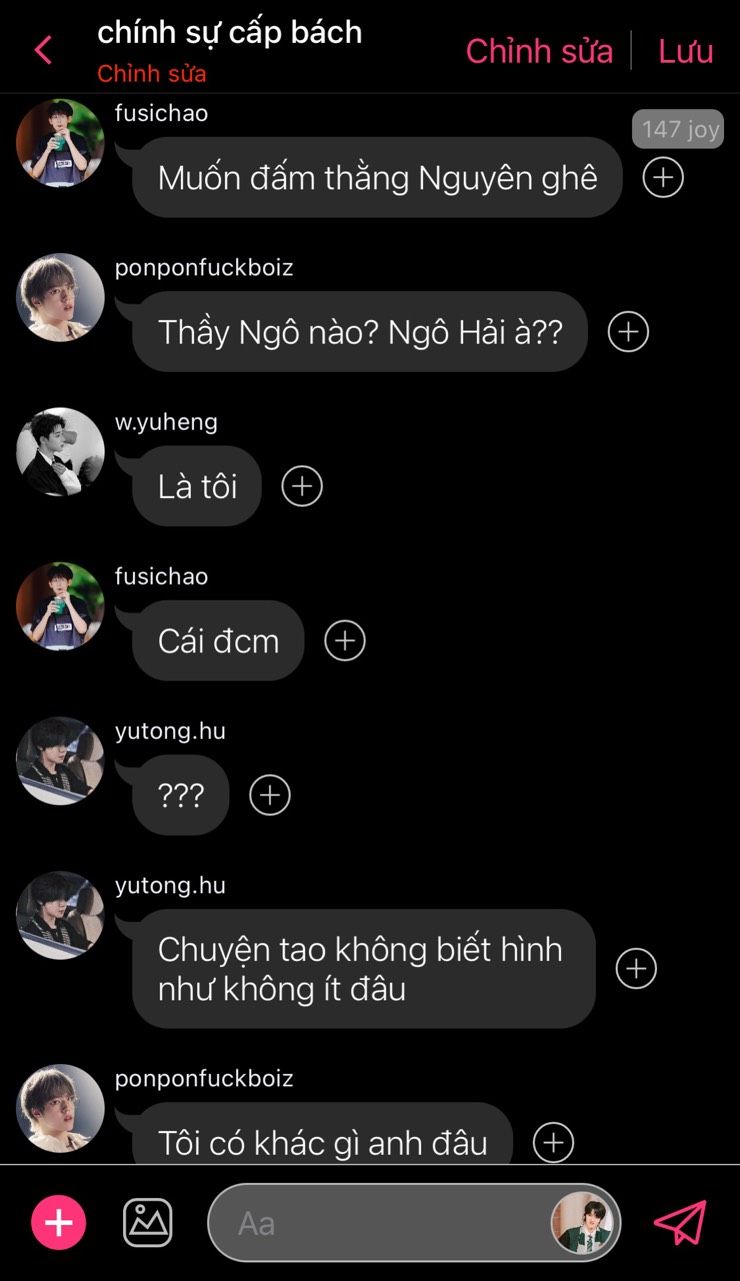740x1281 pixels.
Task: Open the pink add button at bottom
Action: [x=59, y=1223]
